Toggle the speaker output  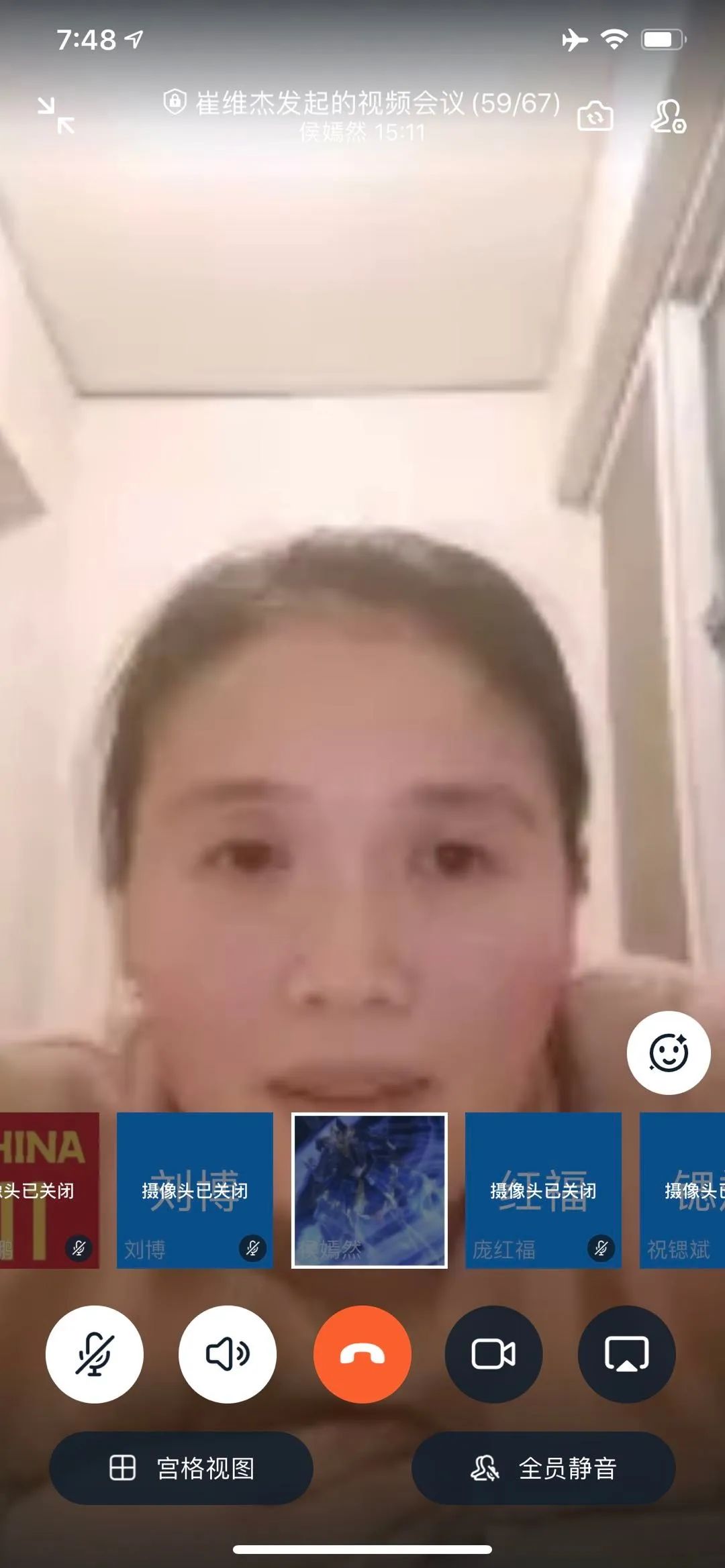coord(228,1354)
